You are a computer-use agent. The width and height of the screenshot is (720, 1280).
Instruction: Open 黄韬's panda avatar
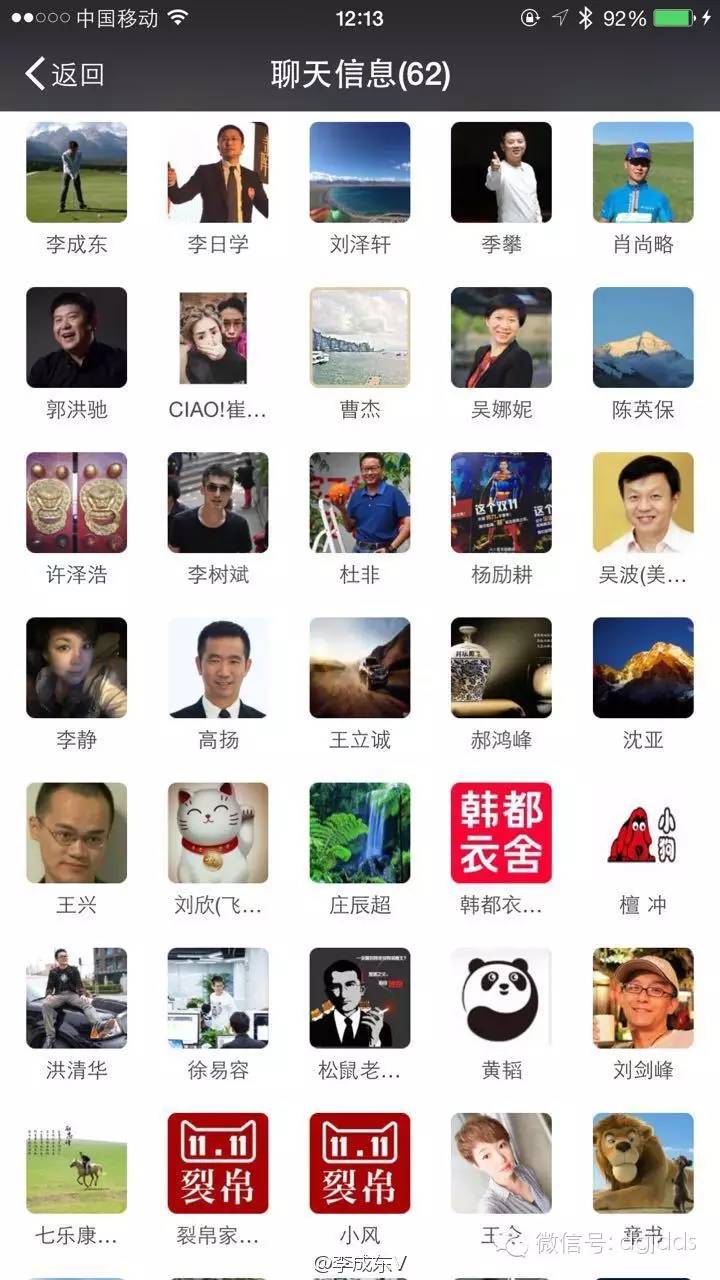pyautogui.click(x=501, y=997)
